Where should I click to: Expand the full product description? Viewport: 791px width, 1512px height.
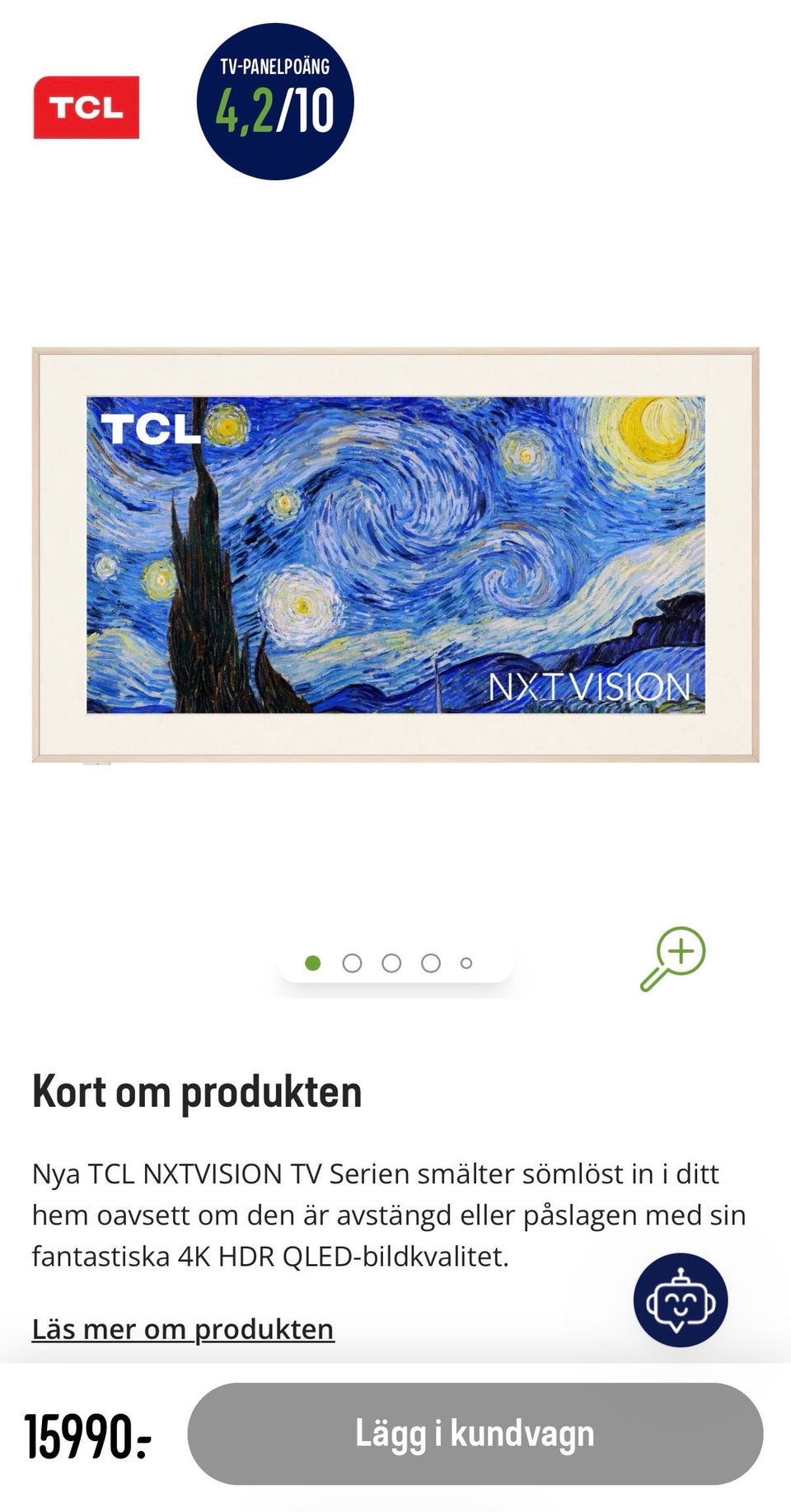pos(183,1328)
